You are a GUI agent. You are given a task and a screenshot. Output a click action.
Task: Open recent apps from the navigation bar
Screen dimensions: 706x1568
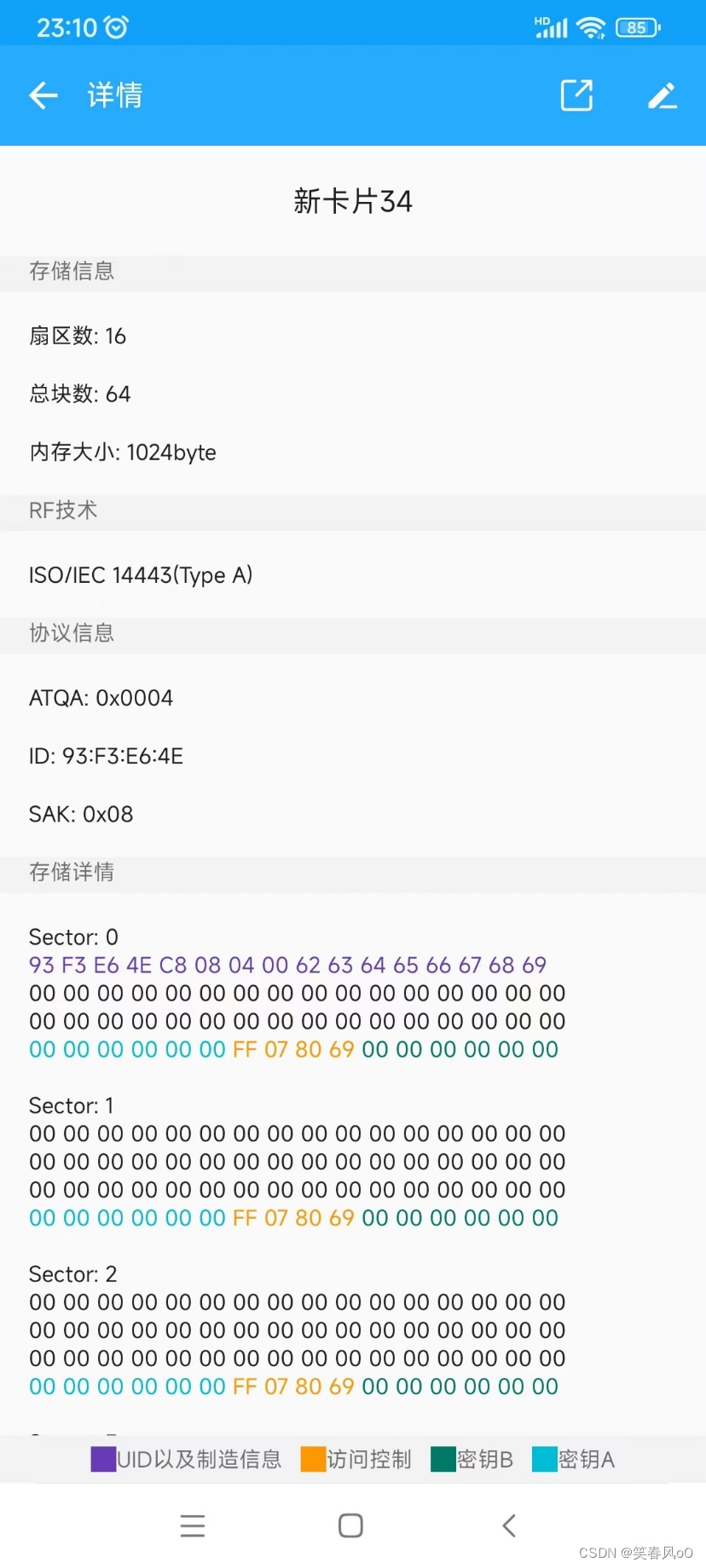(193, 1525)
